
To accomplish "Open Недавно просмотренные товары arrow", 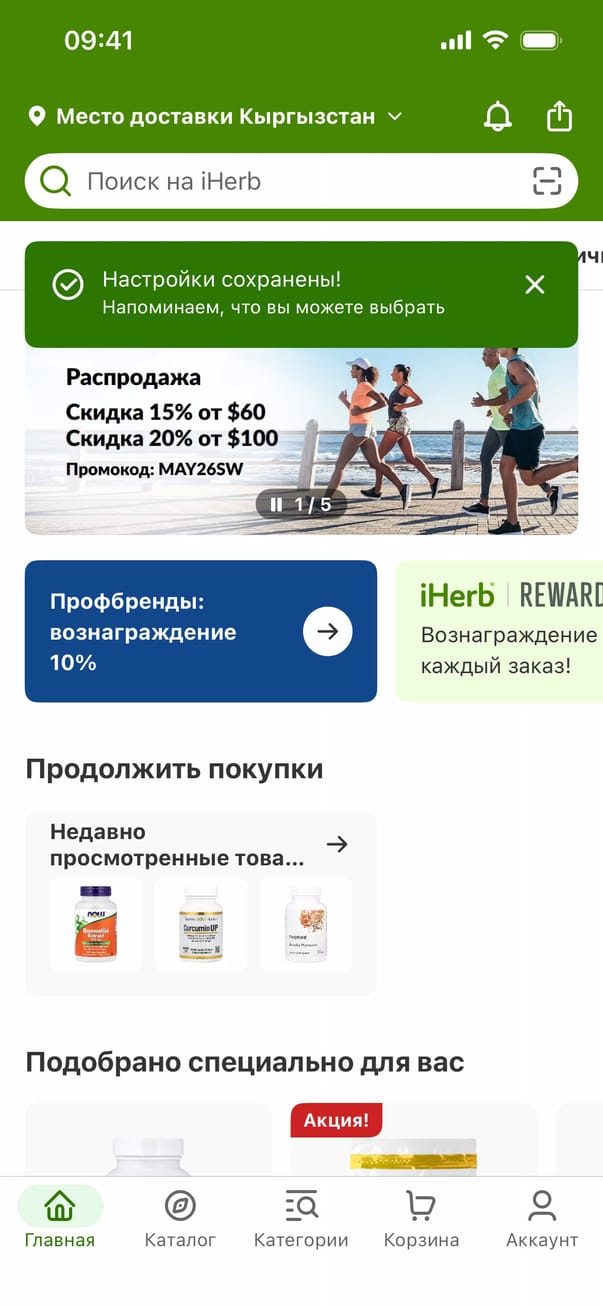I will [337, 844].
